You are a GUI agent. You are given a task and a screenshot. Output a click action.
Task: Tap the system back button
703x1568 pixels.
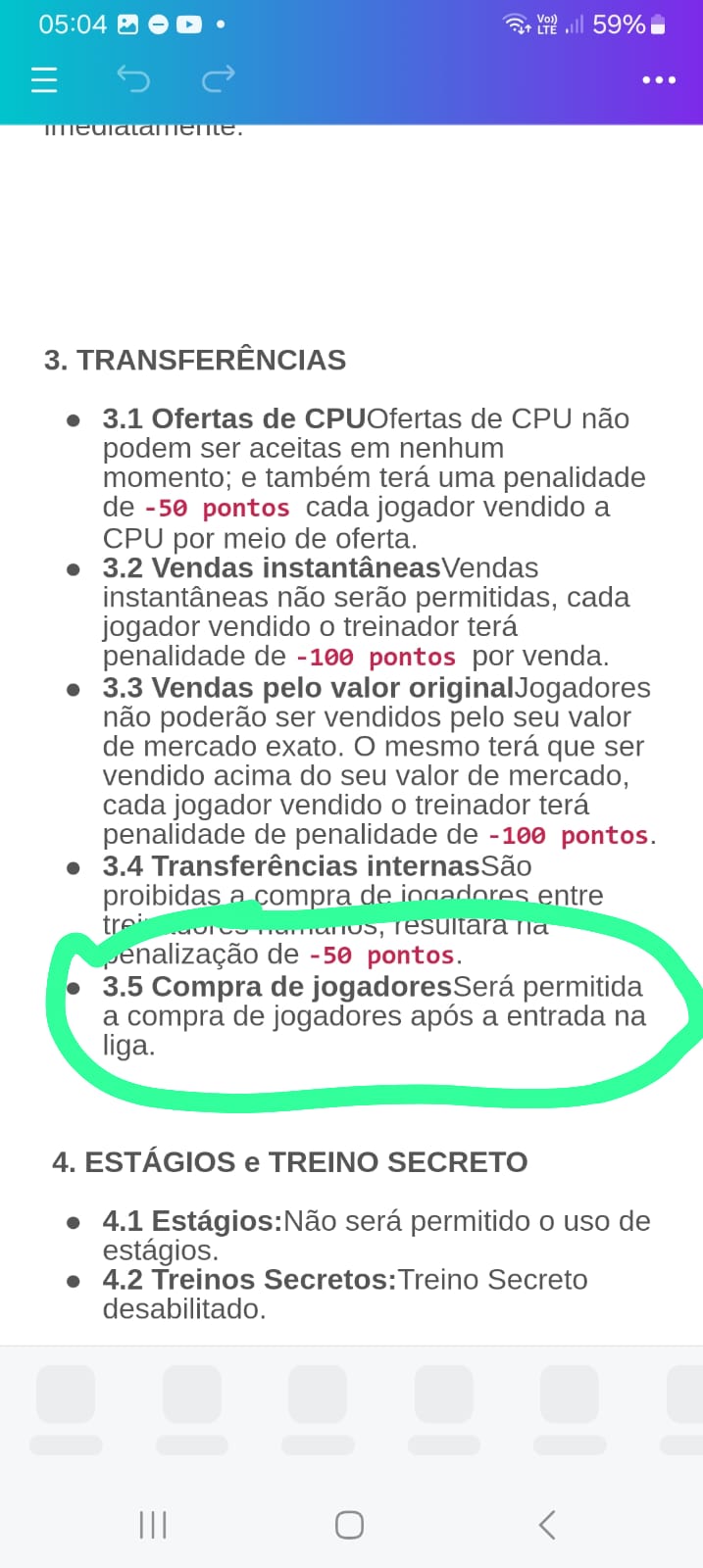547,1524
